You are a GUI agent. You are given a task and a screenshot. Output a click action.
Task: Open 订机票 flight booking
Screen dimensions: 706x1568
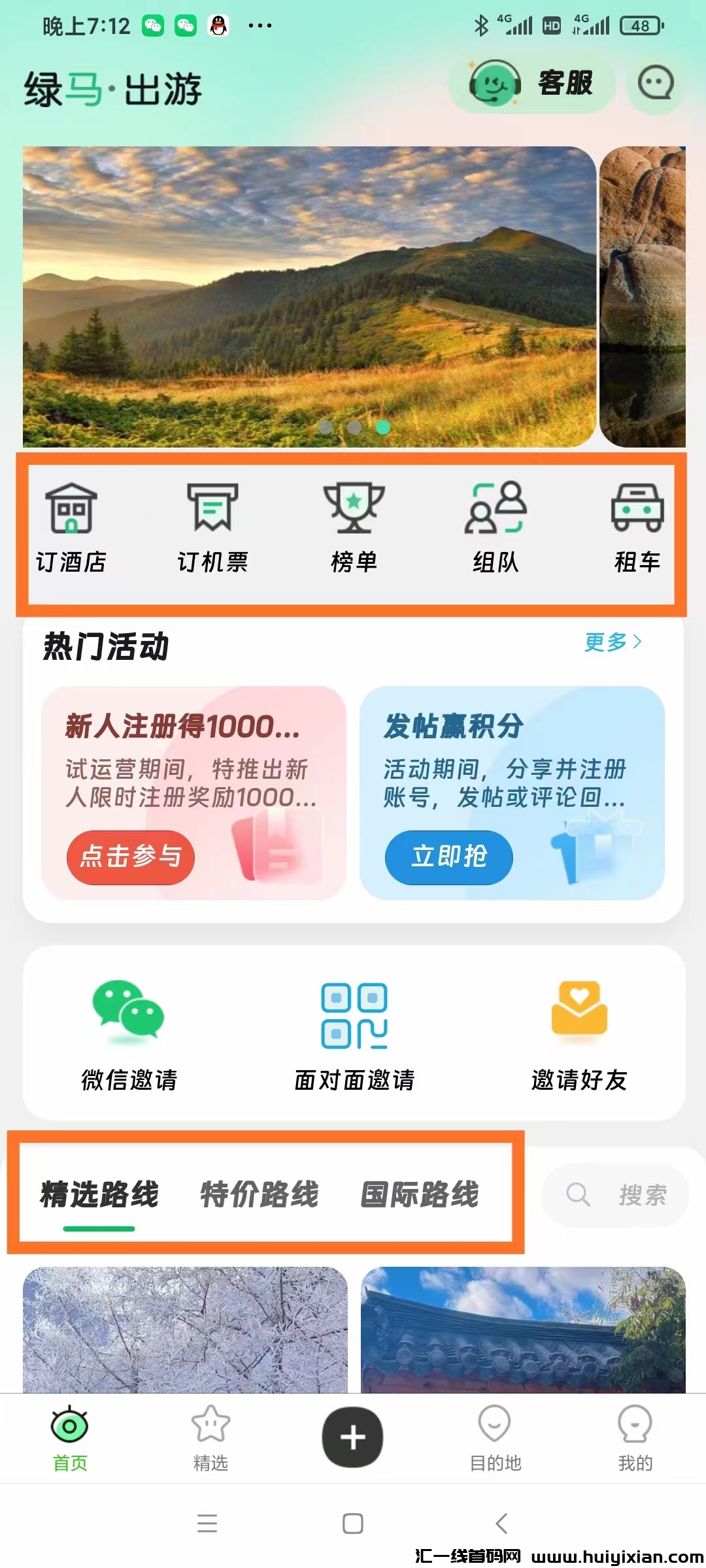click(212, 523)
